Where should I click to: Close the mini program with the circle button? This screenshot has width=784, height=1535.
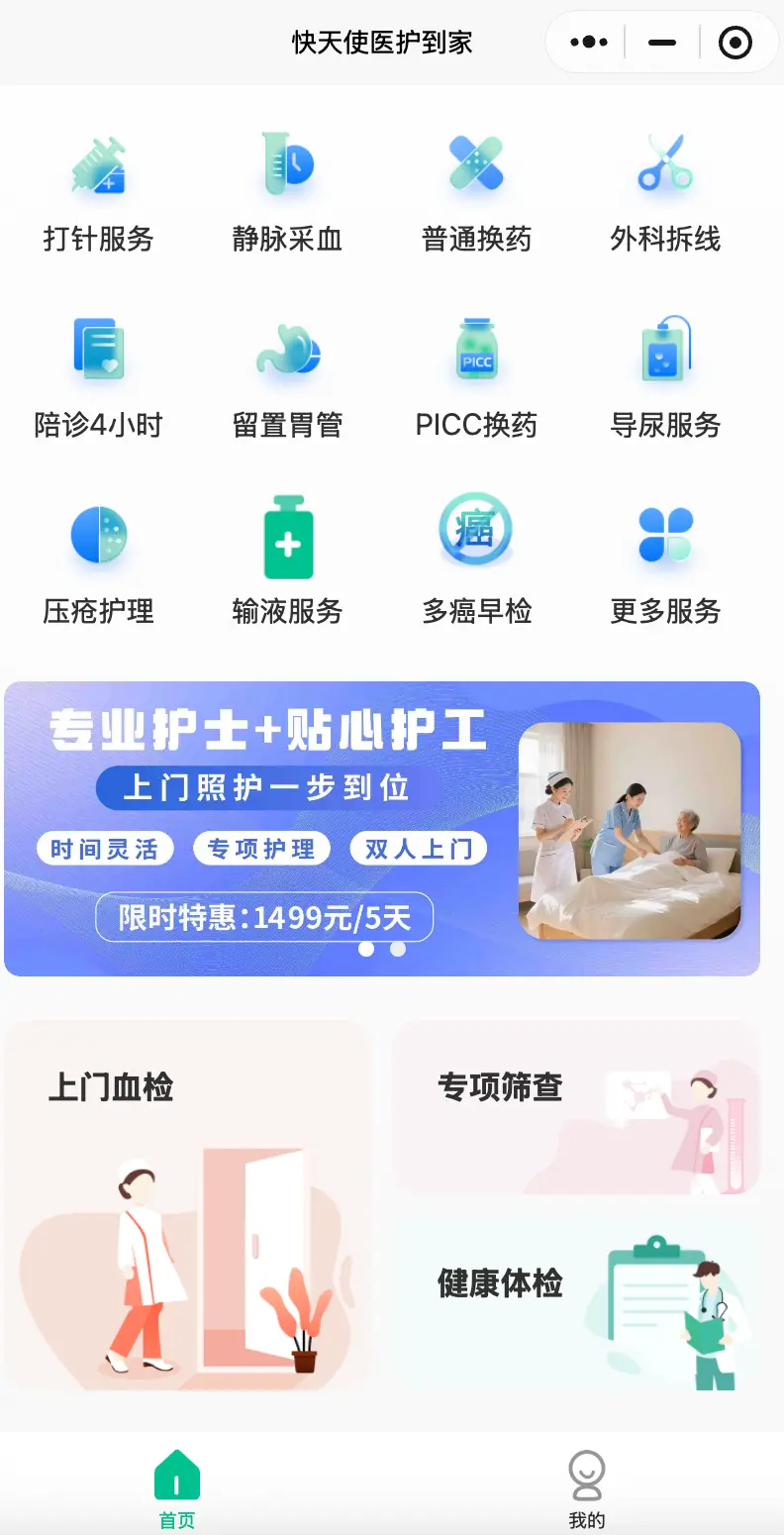[735, 43]
